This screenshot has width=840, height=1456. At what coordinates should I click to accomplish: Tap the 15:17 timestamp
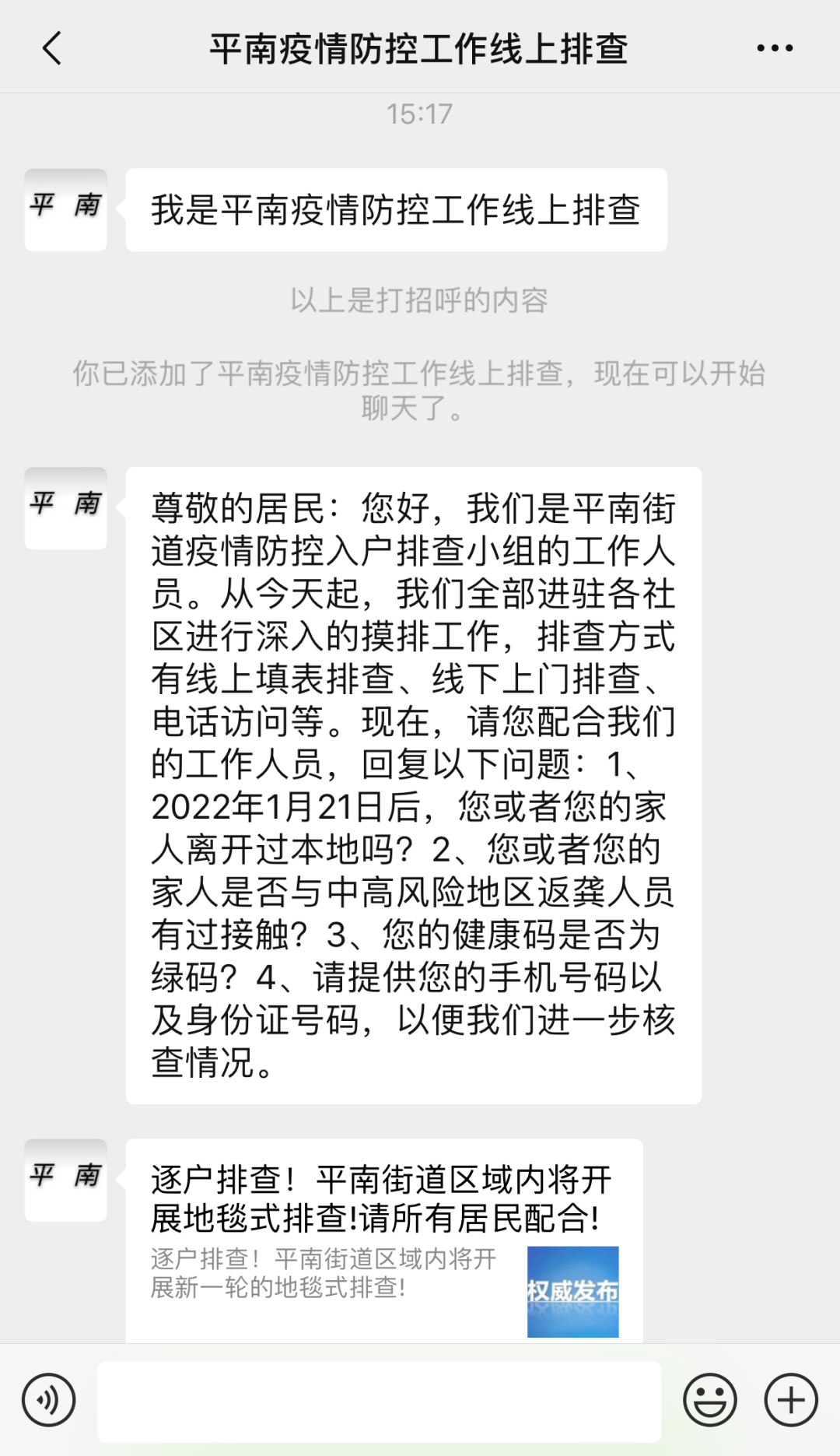(x=420, y=114)
